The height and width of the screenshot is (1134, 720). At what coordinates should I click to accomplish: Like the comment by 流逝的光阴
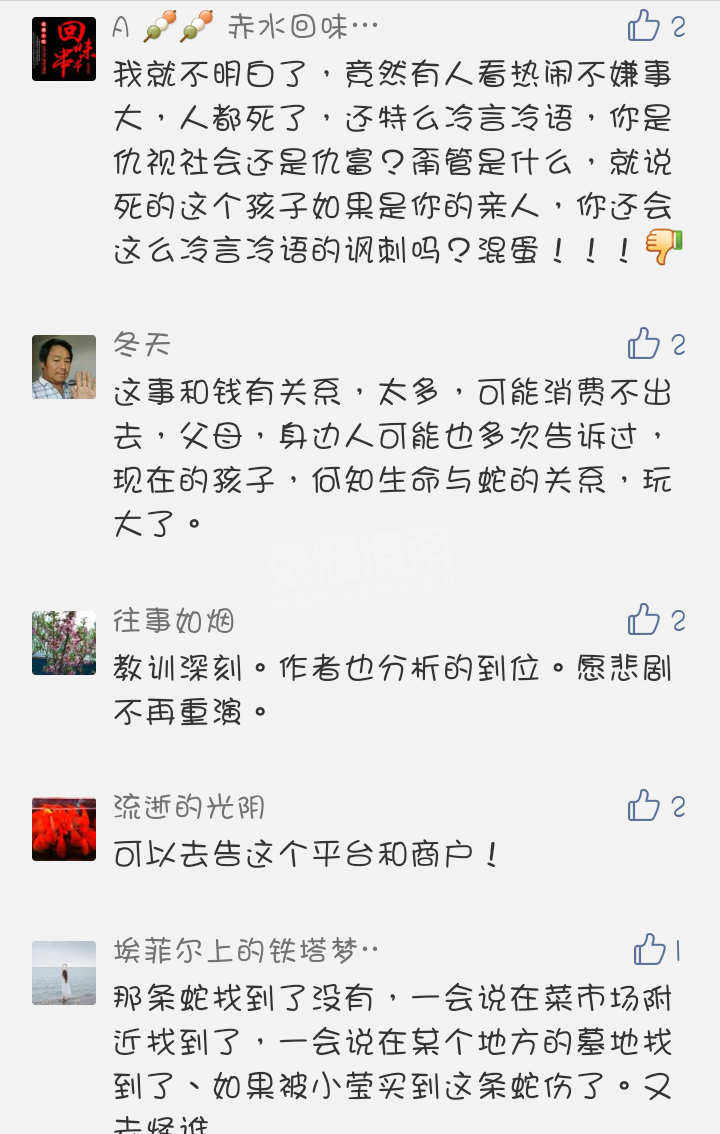(x=645, y=806)
